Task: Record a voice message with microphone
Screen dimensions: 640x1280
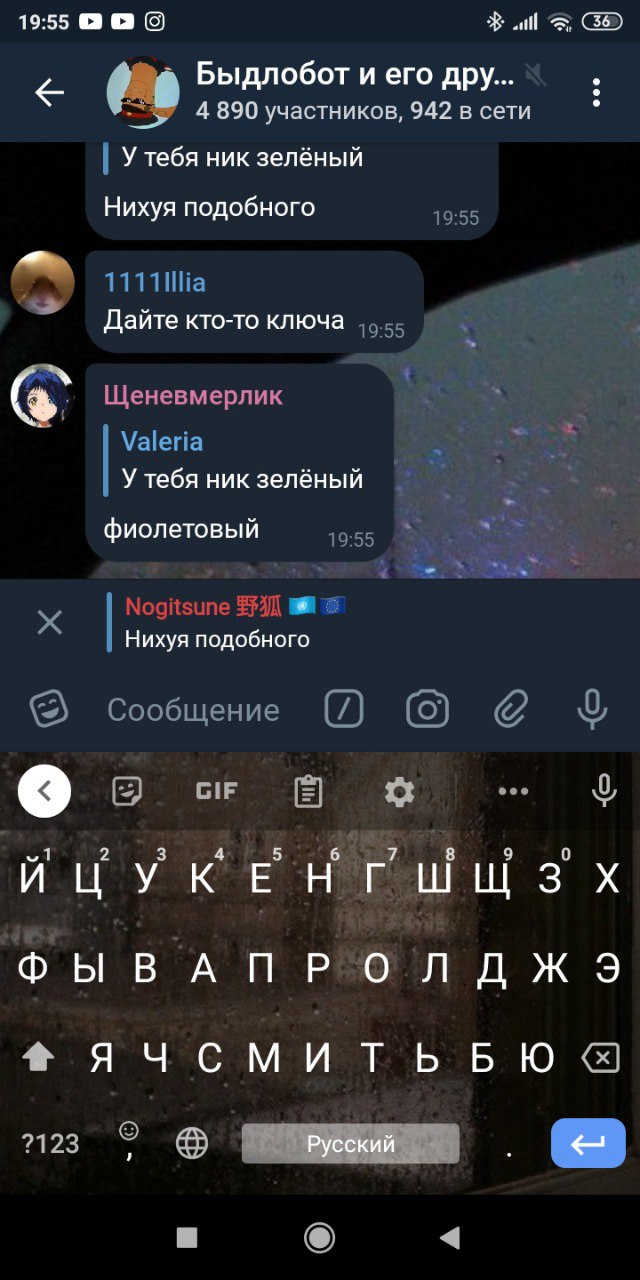Action: pyautogui.click(x=592, y=710)
